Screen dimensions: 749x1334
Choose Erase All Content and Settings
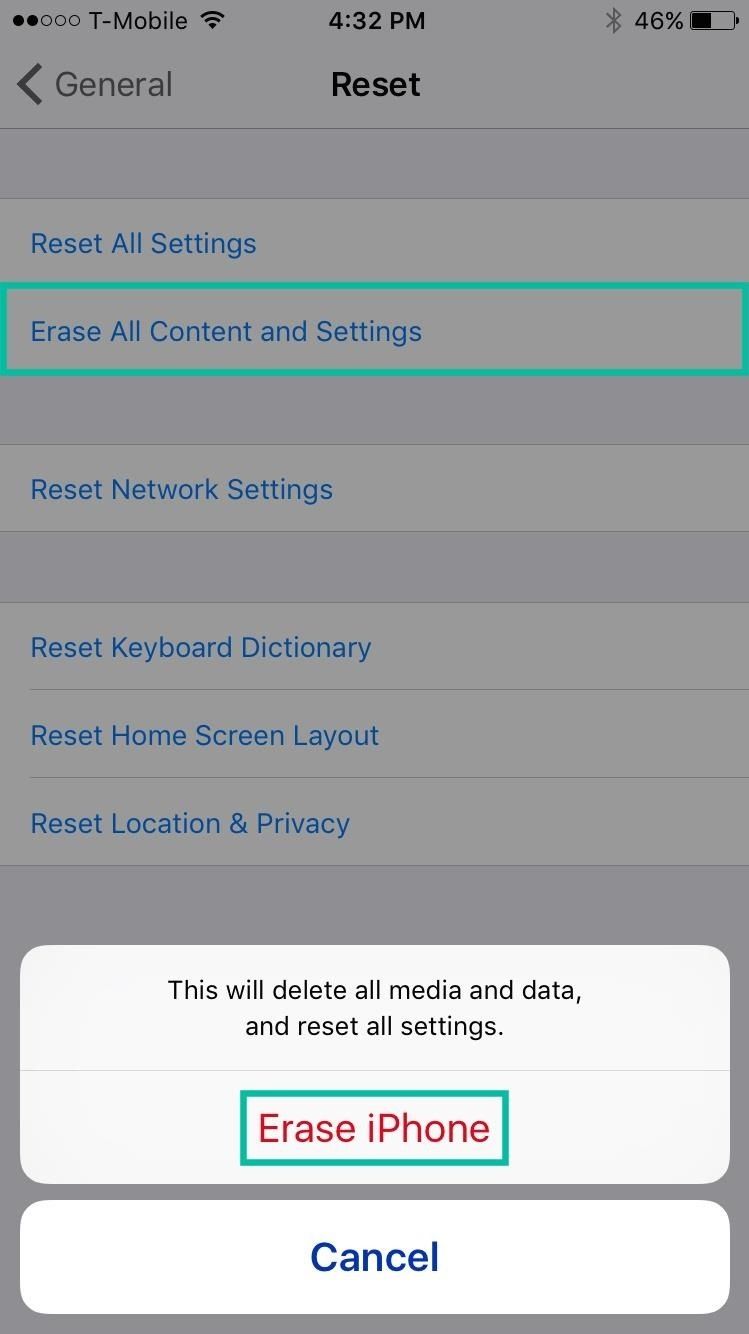click(x=225, y=331)
